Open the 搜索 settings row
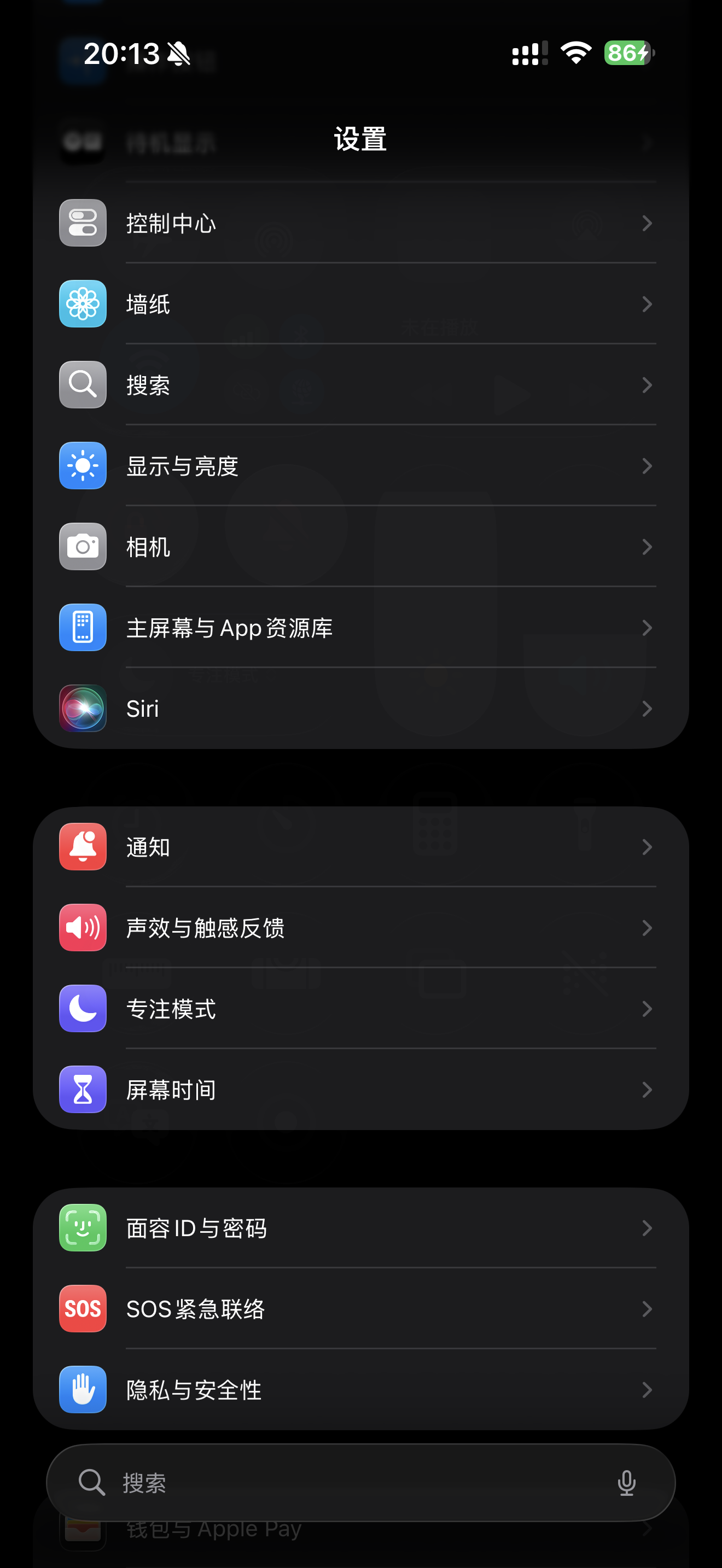 359,385
